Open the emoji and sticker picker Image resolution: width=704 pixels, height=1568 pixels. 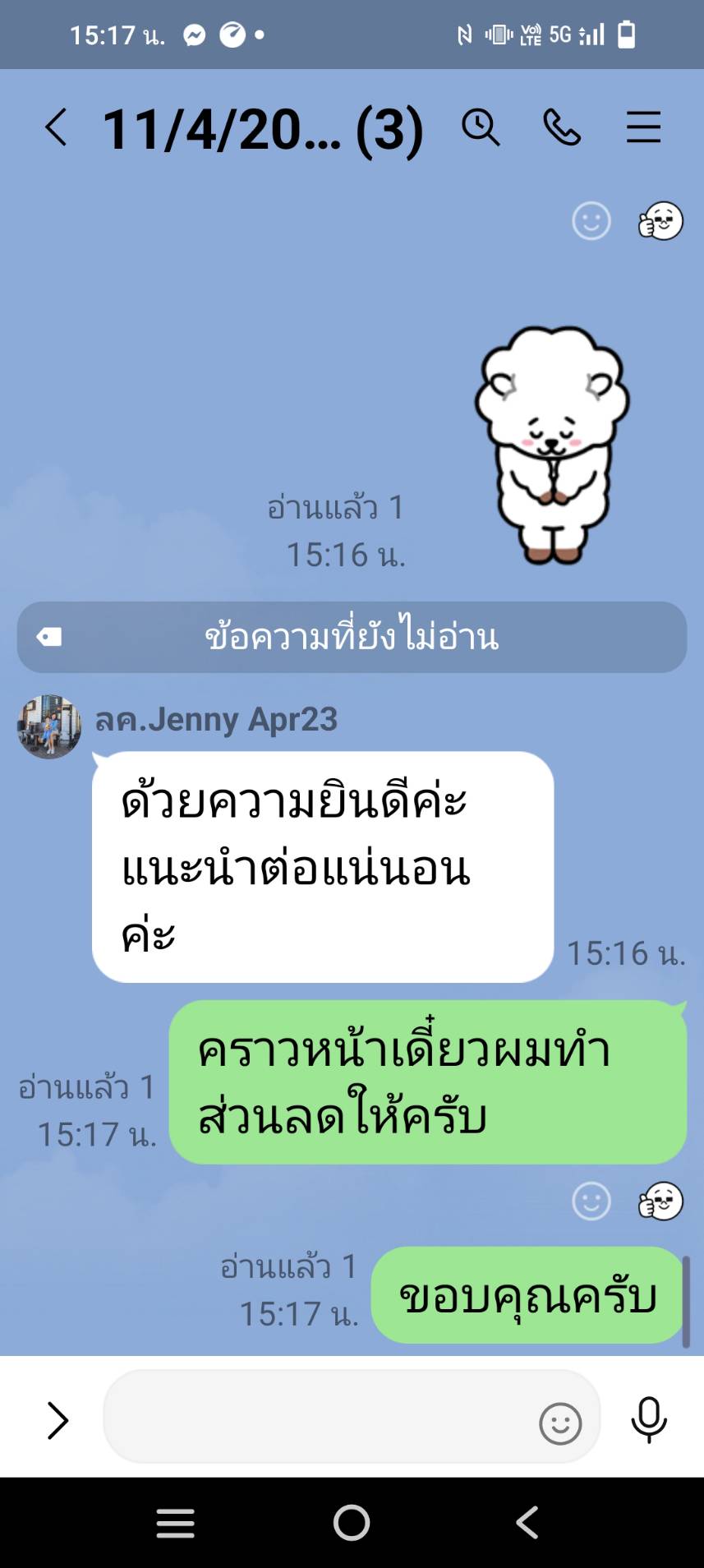(x=560, y=1423)
